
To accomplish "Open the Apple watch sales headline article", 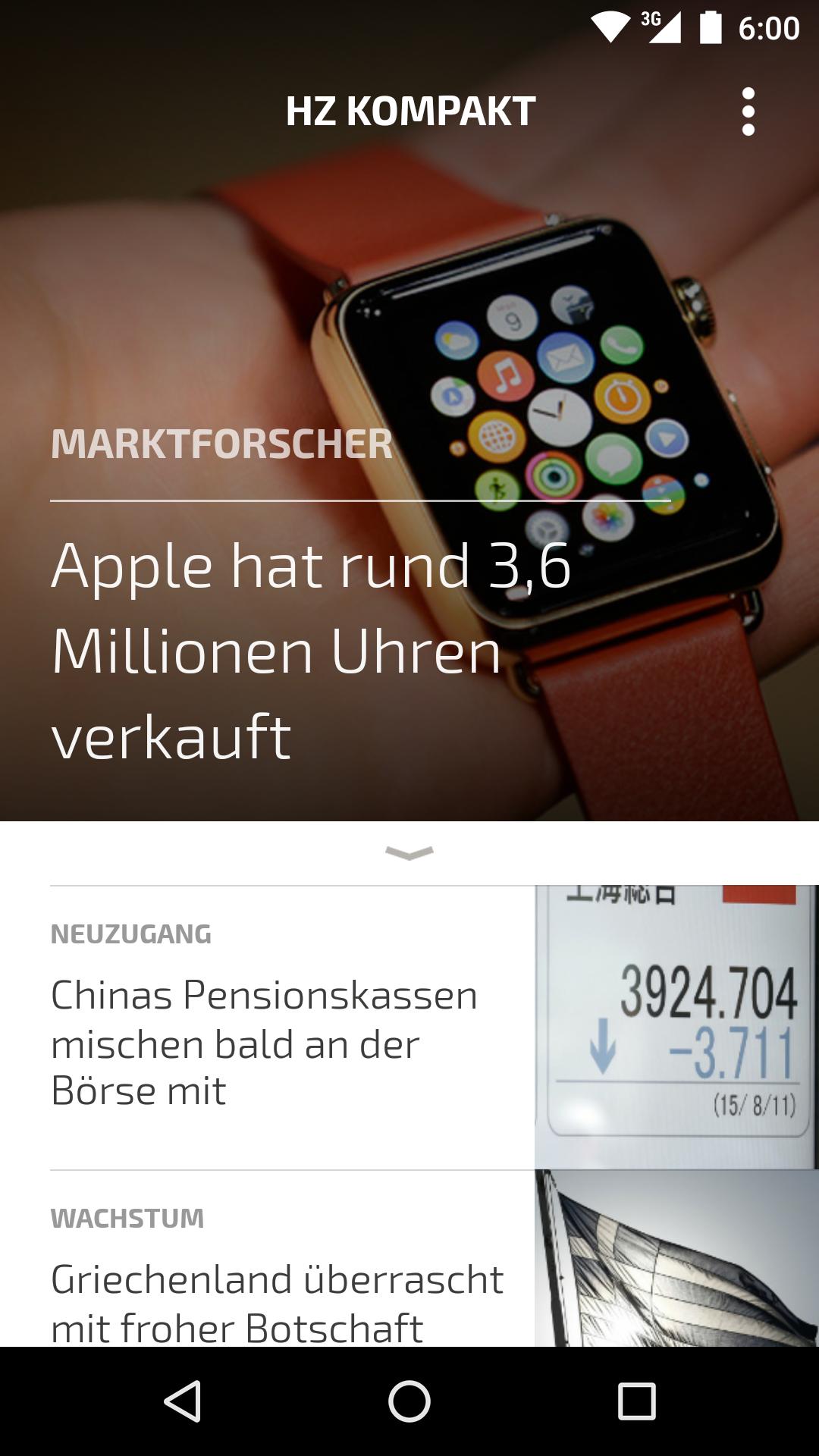I will (x=311, y=650).
